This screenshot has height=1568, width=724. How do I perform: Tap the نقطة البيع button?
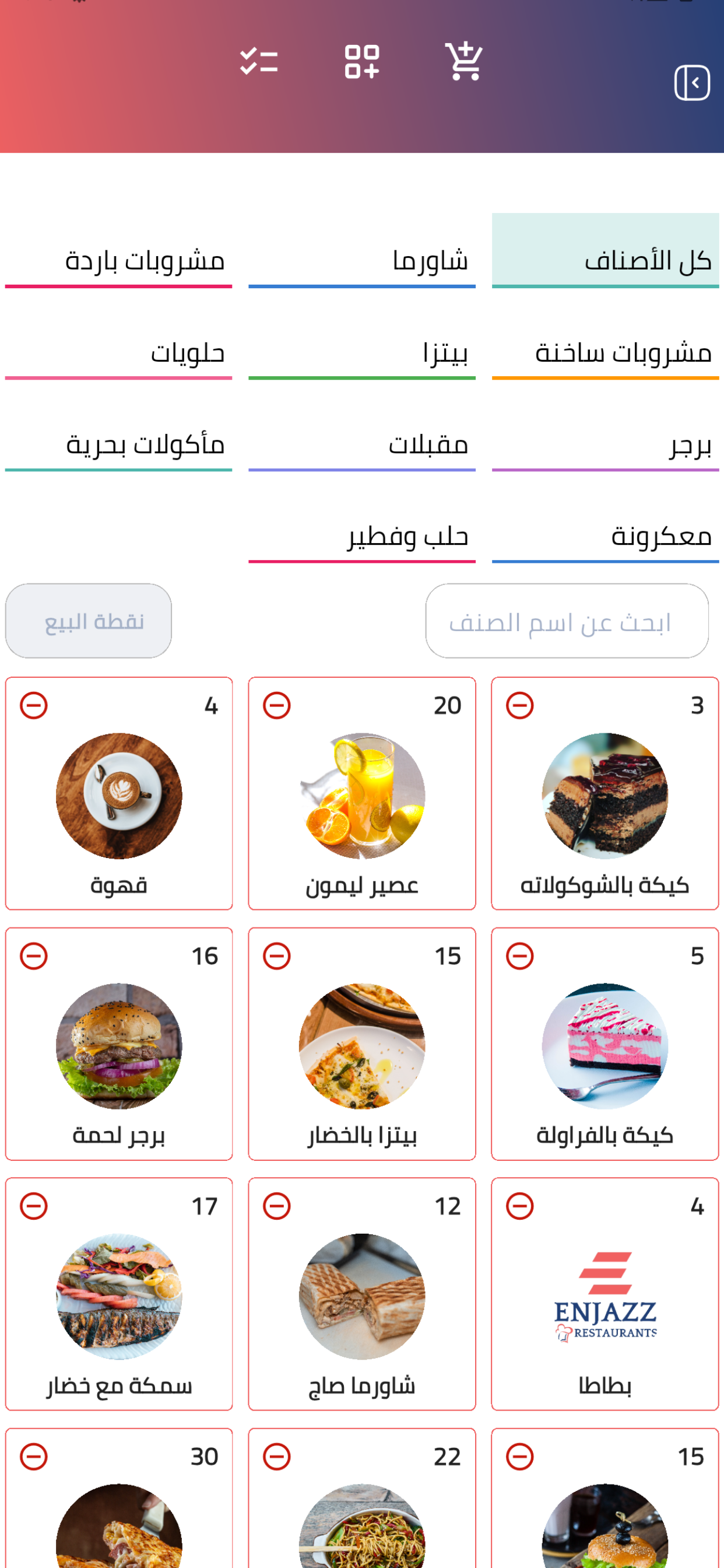pos(89,621)
